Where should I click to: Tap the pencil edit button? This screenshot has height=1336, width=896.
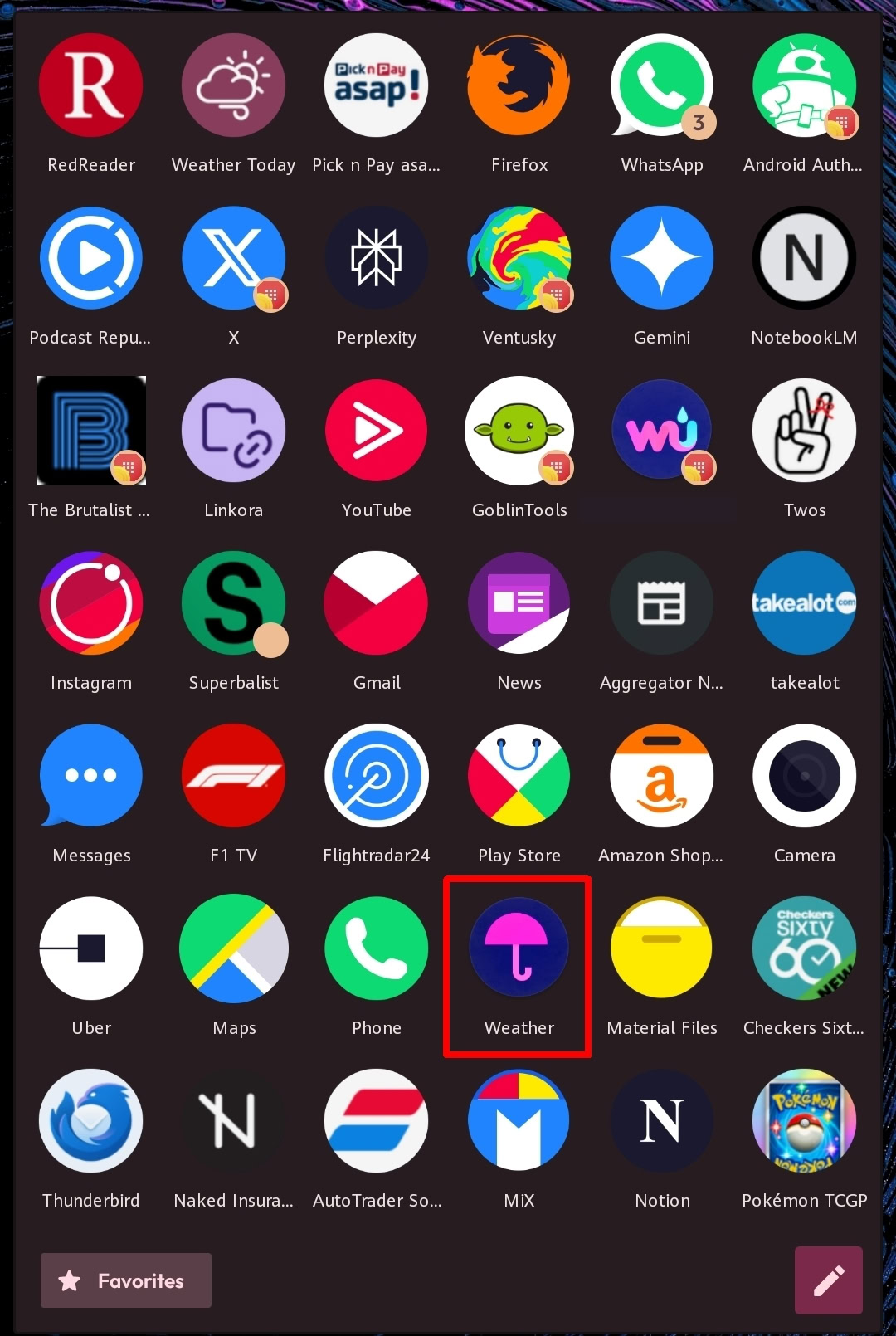(x=828, y=1280)
